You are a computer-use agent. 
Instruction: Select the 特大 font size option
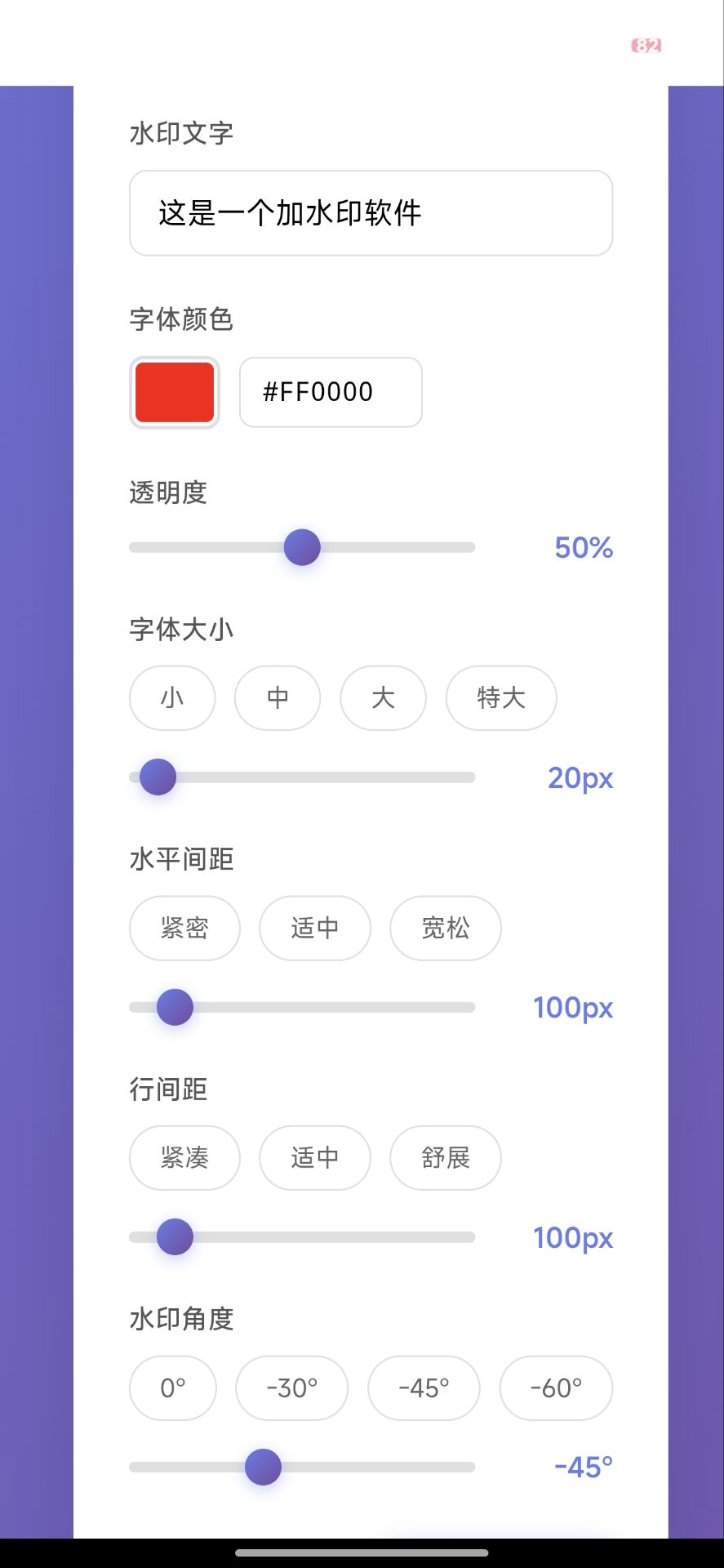(x=500, y=697)
